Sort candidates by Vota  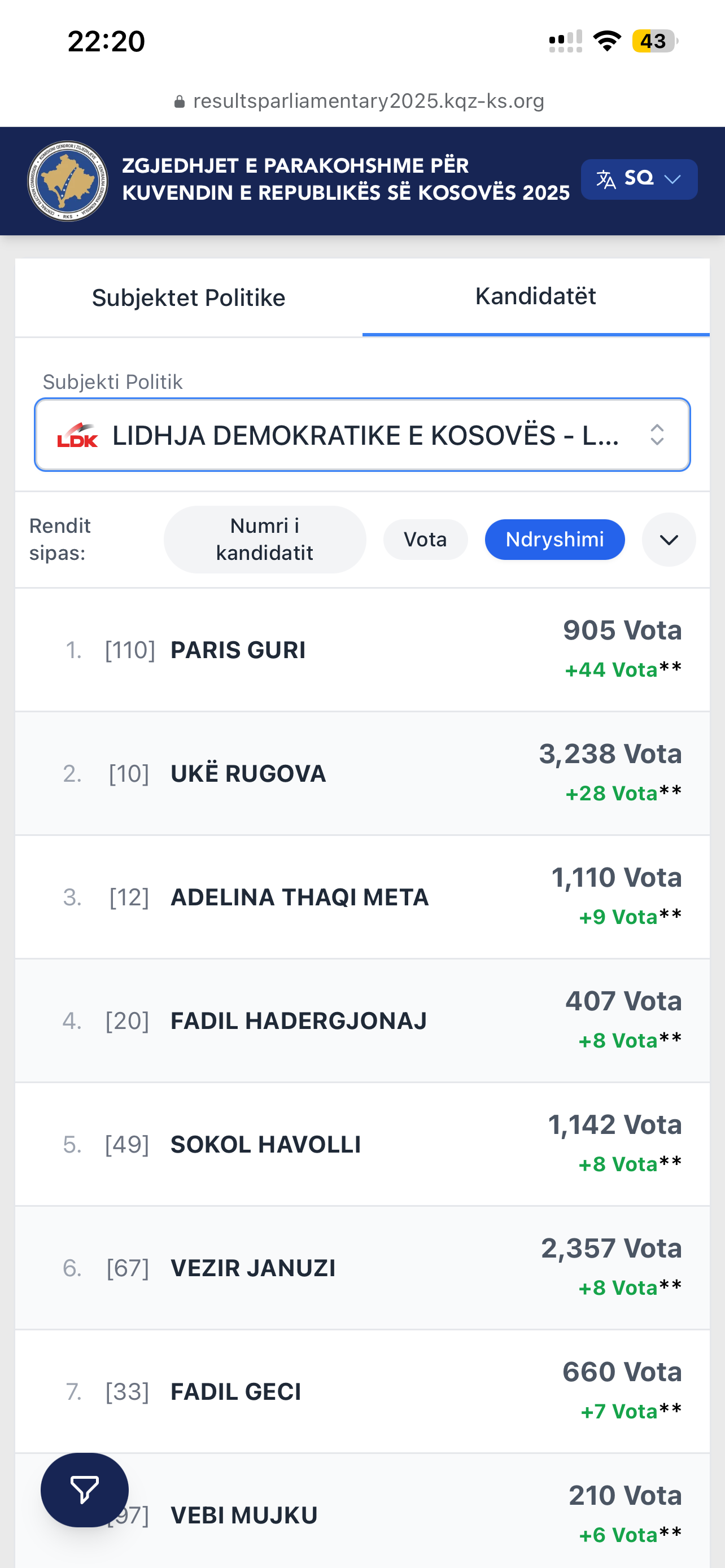coord(425,539)
